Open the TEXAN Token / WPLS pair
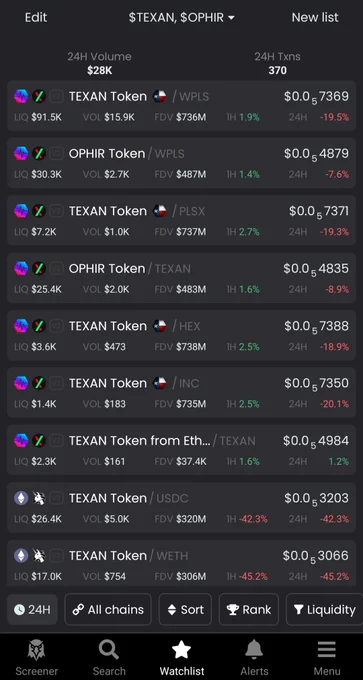 [181, 105]
